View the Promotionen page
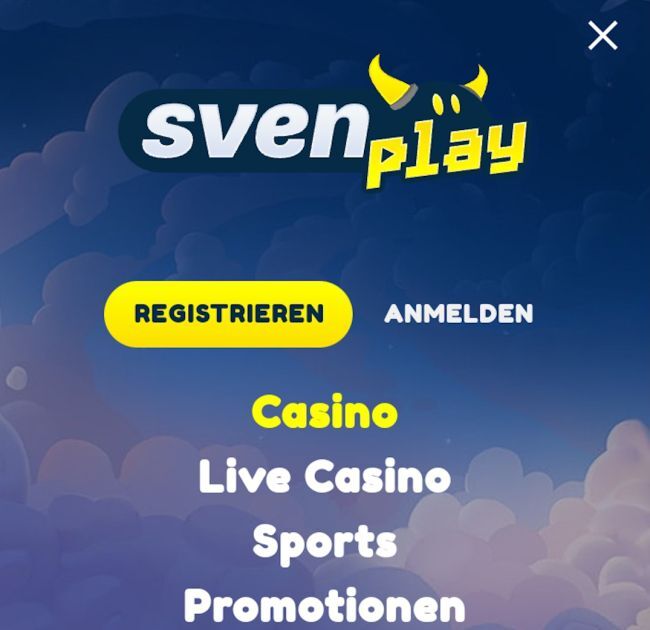The width and height of the screenshot is (650, 630). (324, 605)
